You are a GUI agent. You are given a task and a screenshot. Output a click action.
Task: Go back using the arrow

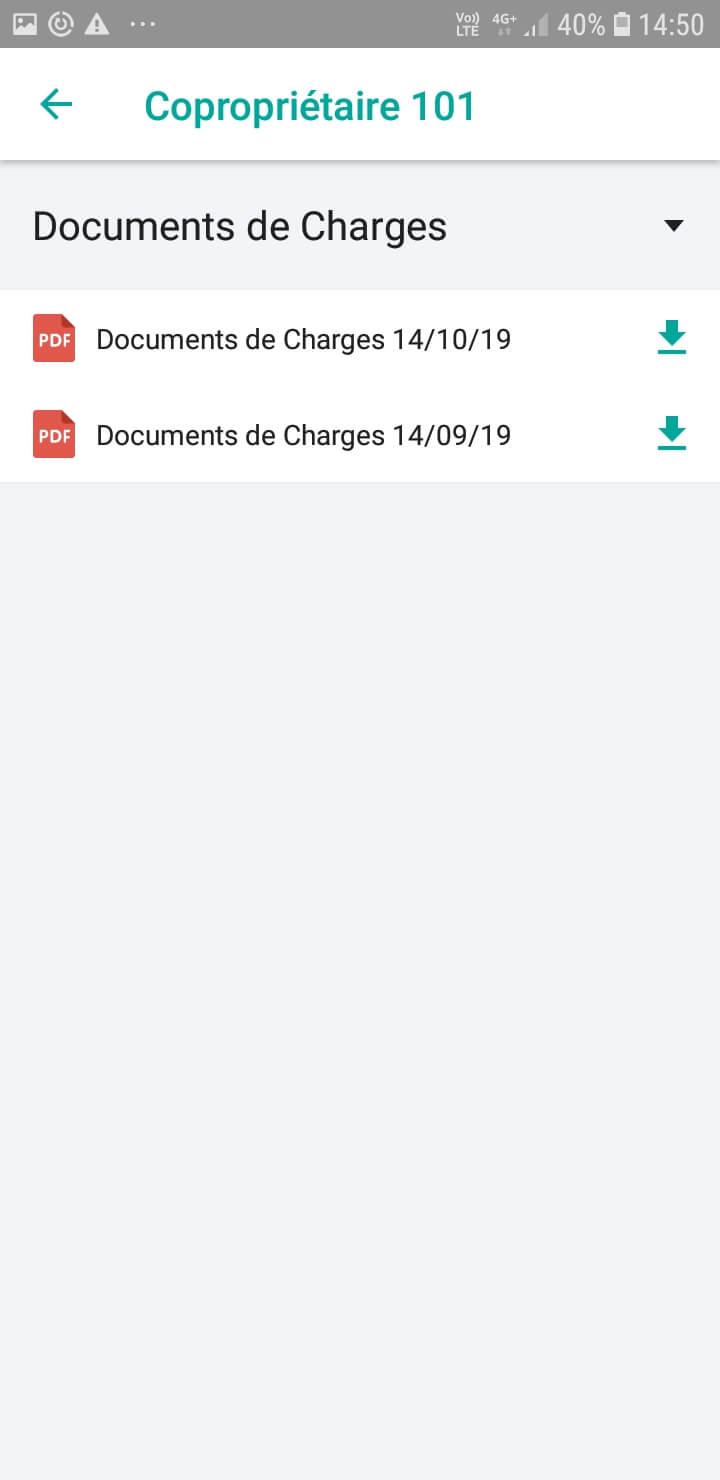(x=56, y=104)
